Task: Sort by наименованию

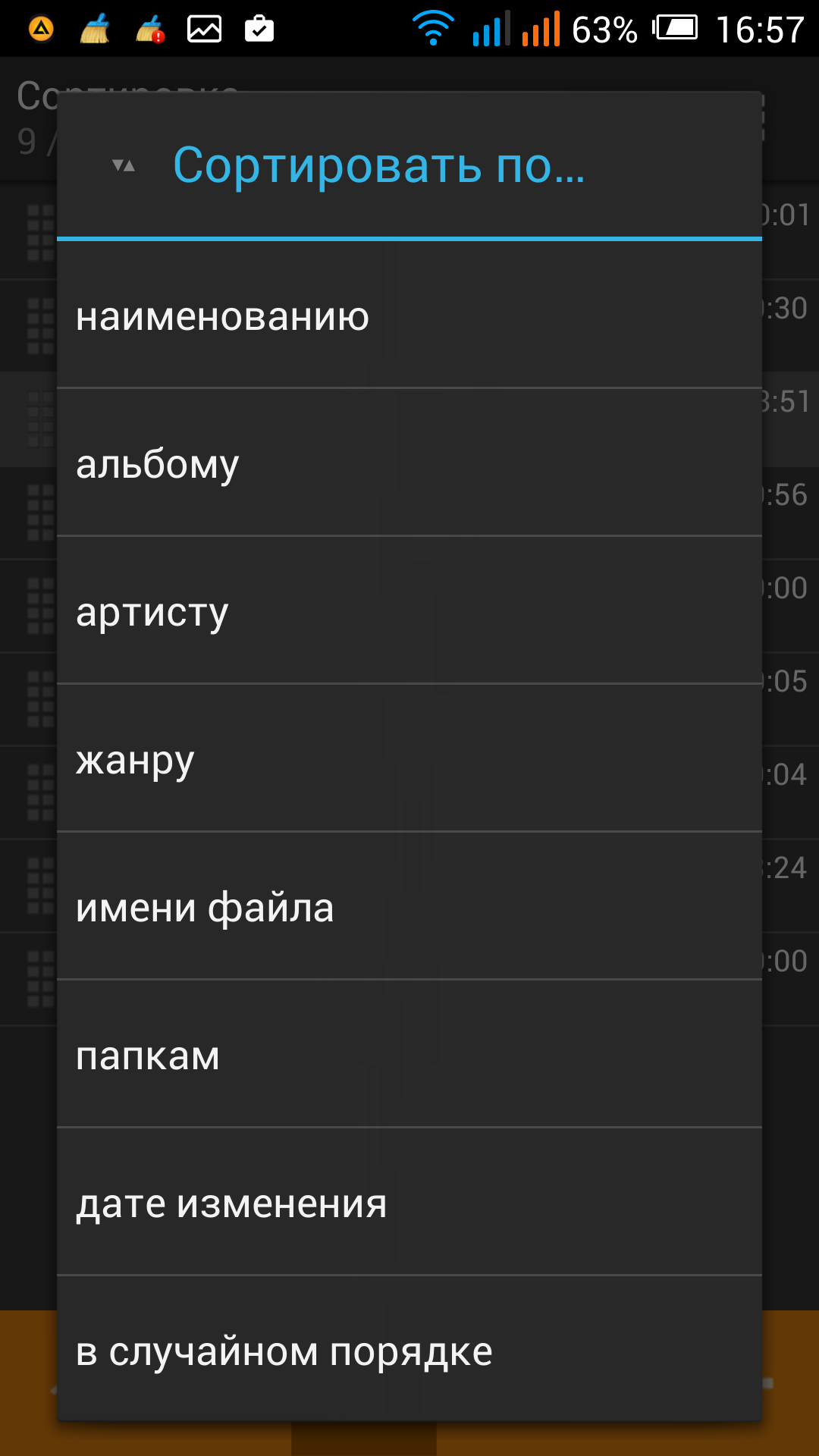Action: click(x=409, y=315)
